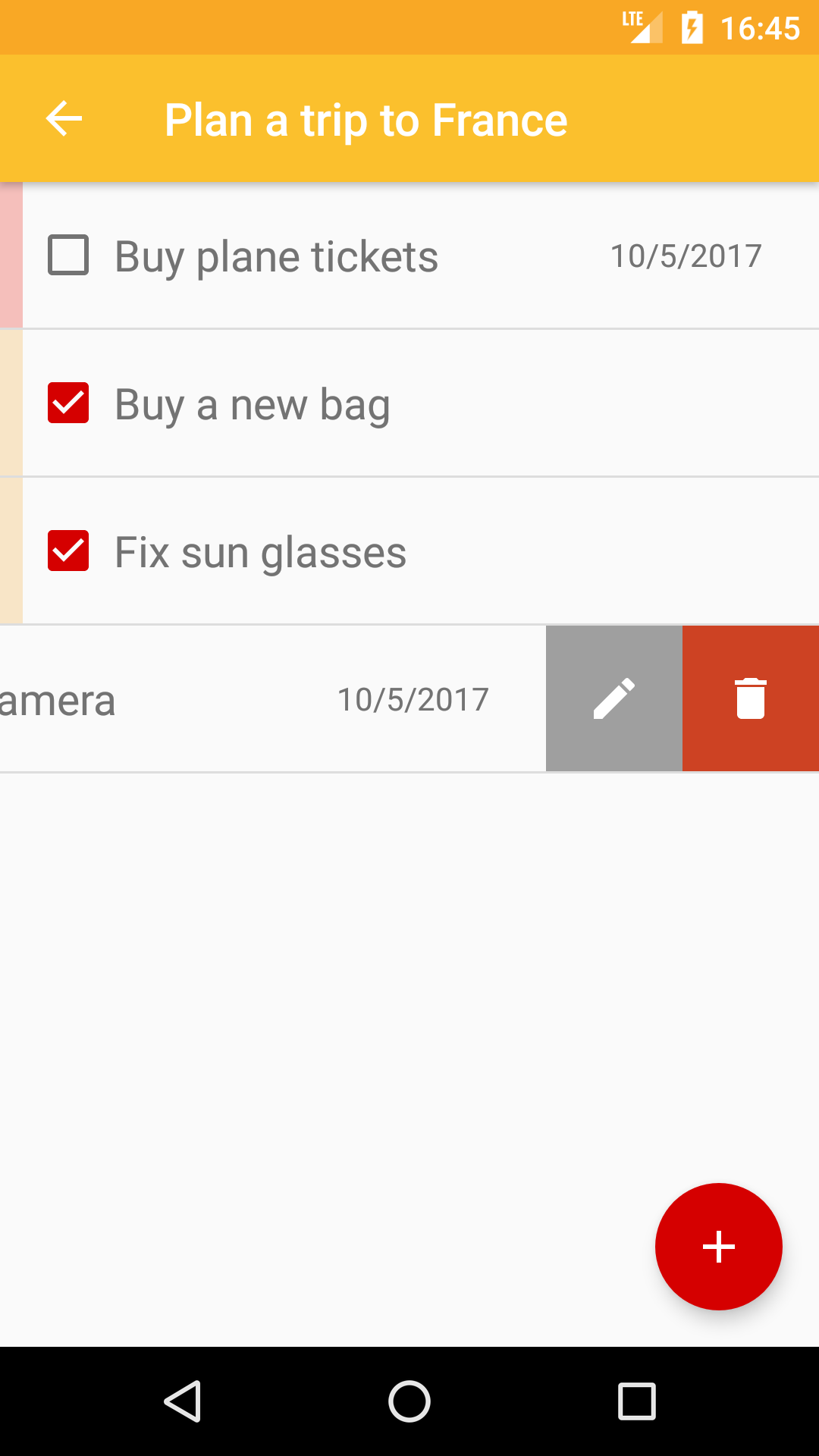Open recent apps from the navigation bar
The height and width of the screenshot is (1456, 819).
(x=637, y=1401)
